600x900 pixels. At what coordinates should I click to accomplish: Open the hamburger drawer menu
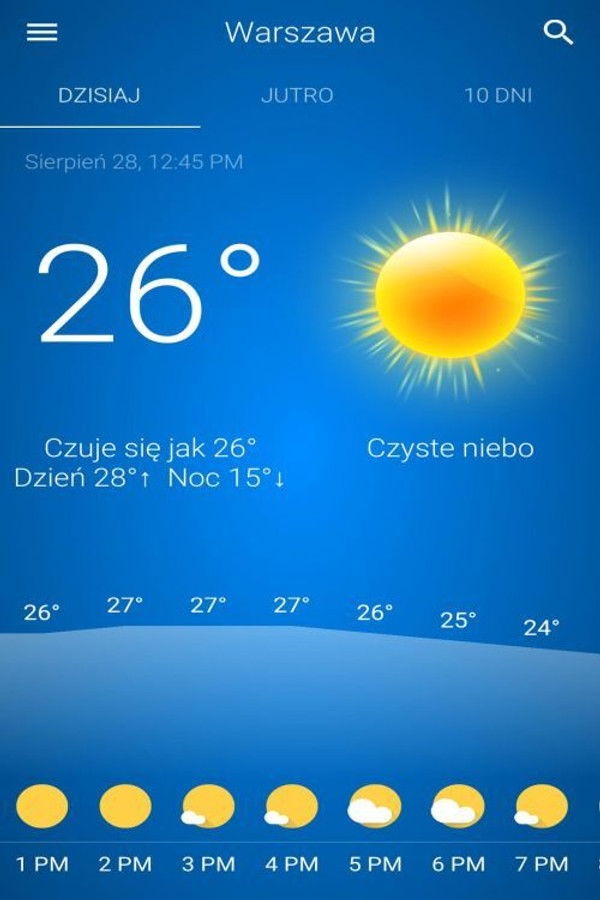(42, 32)
